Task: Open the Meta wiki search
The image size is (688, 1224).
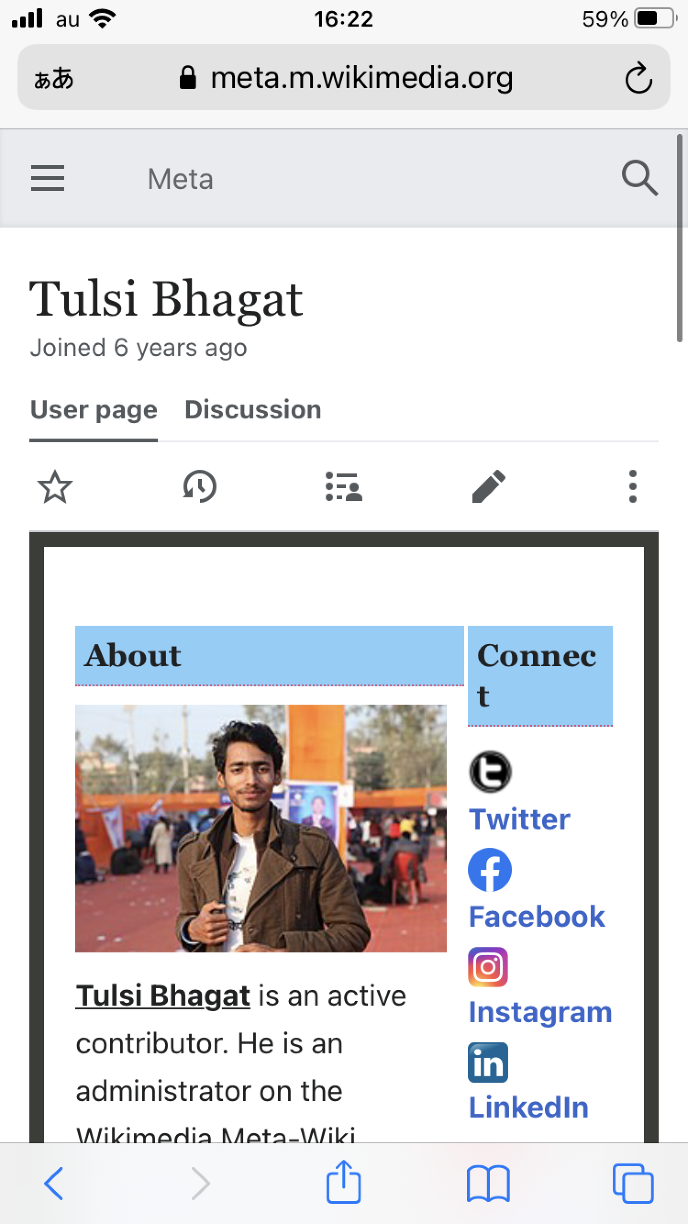Action: (x=639, y=179)
